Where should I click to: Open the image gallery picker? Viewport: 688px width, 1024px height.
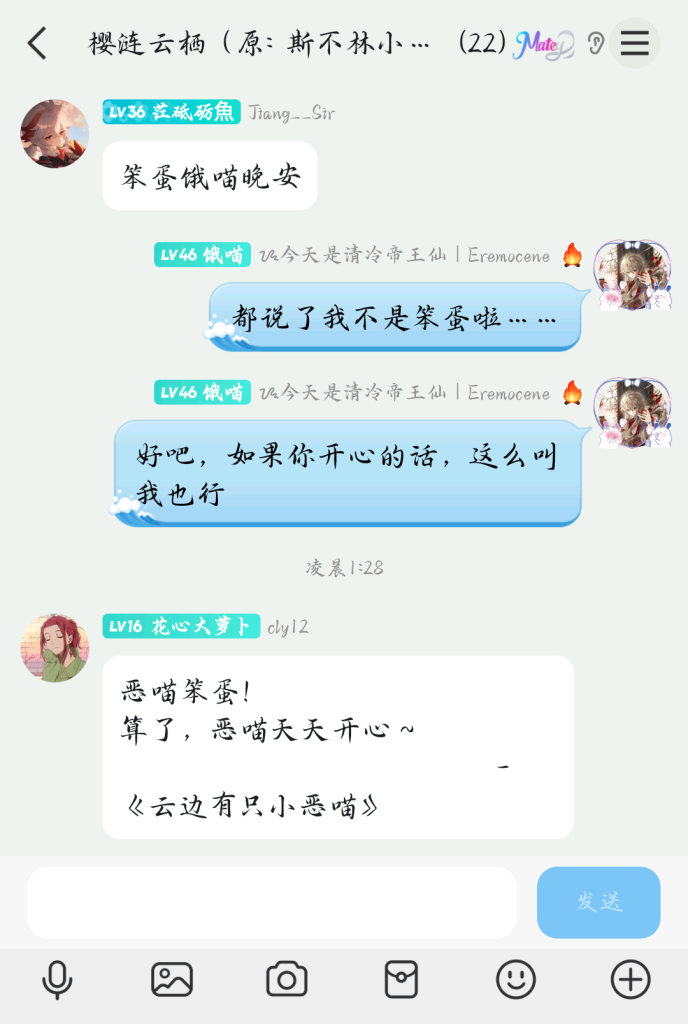tap(172, 980)
